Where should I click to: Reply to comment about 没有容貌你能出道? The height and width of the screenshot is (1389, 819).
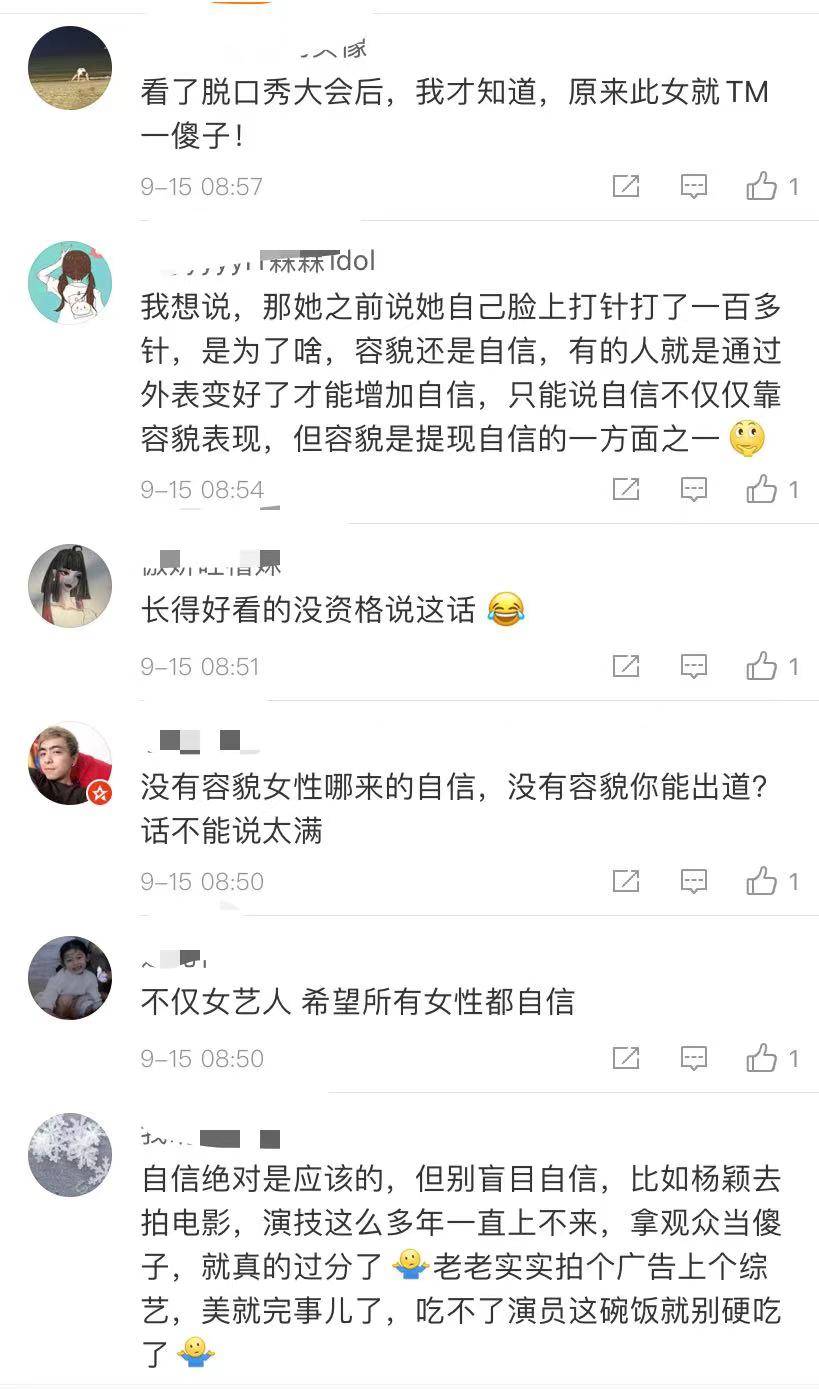pyautogui.click(x=694, y=881)
